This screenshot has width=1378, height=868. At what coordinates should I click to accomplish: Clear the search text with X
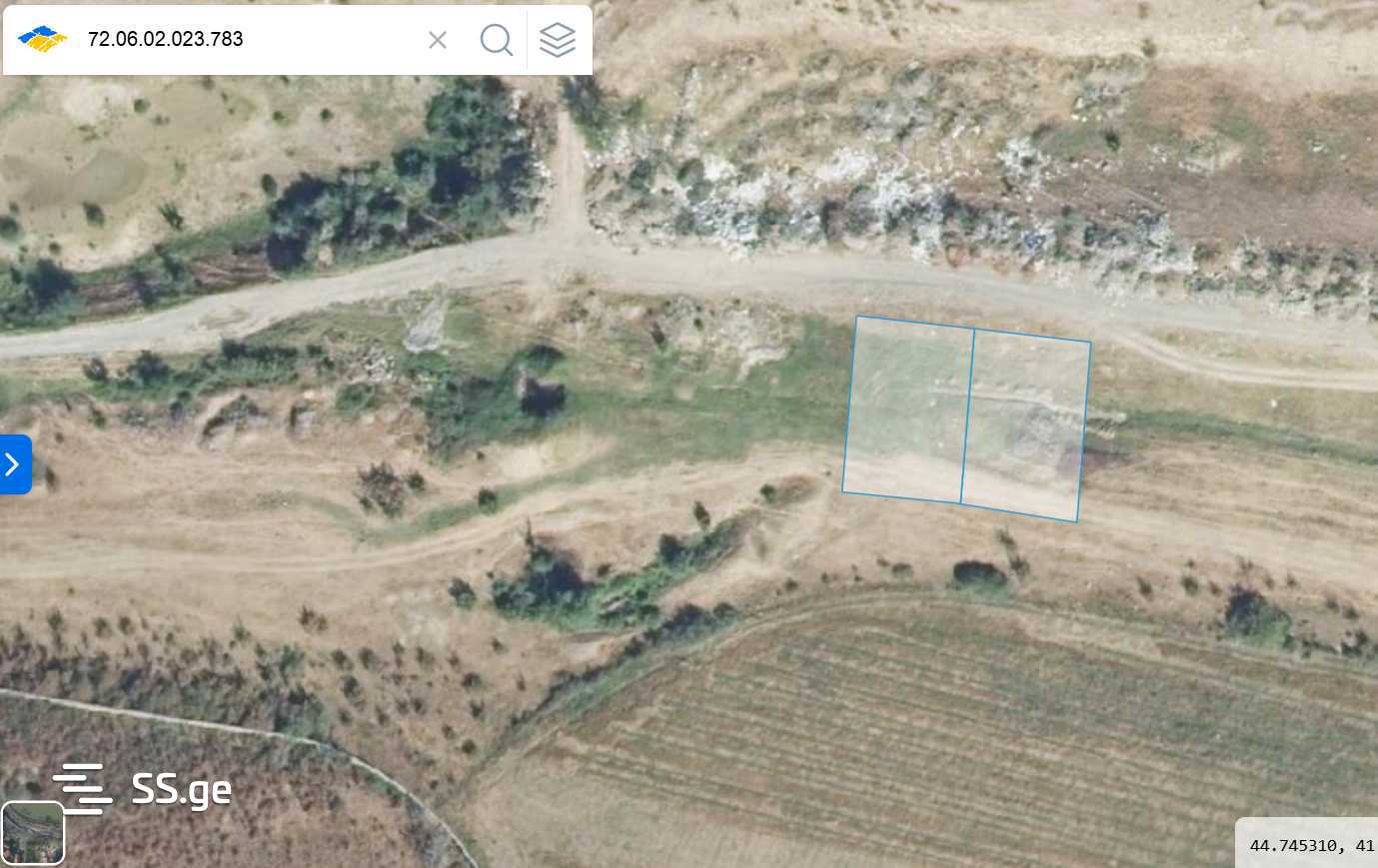[x=438, y=40]
